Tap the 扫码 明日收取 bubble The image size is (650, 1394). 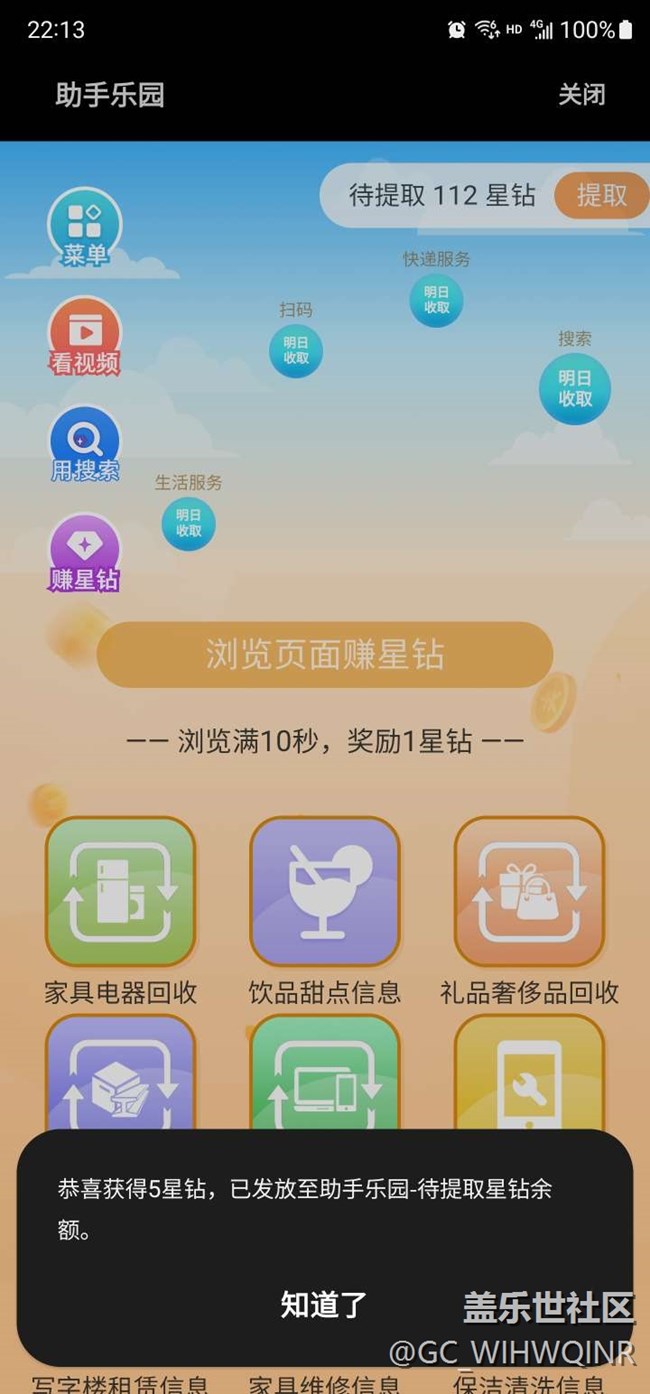click(x=296, y=350)
